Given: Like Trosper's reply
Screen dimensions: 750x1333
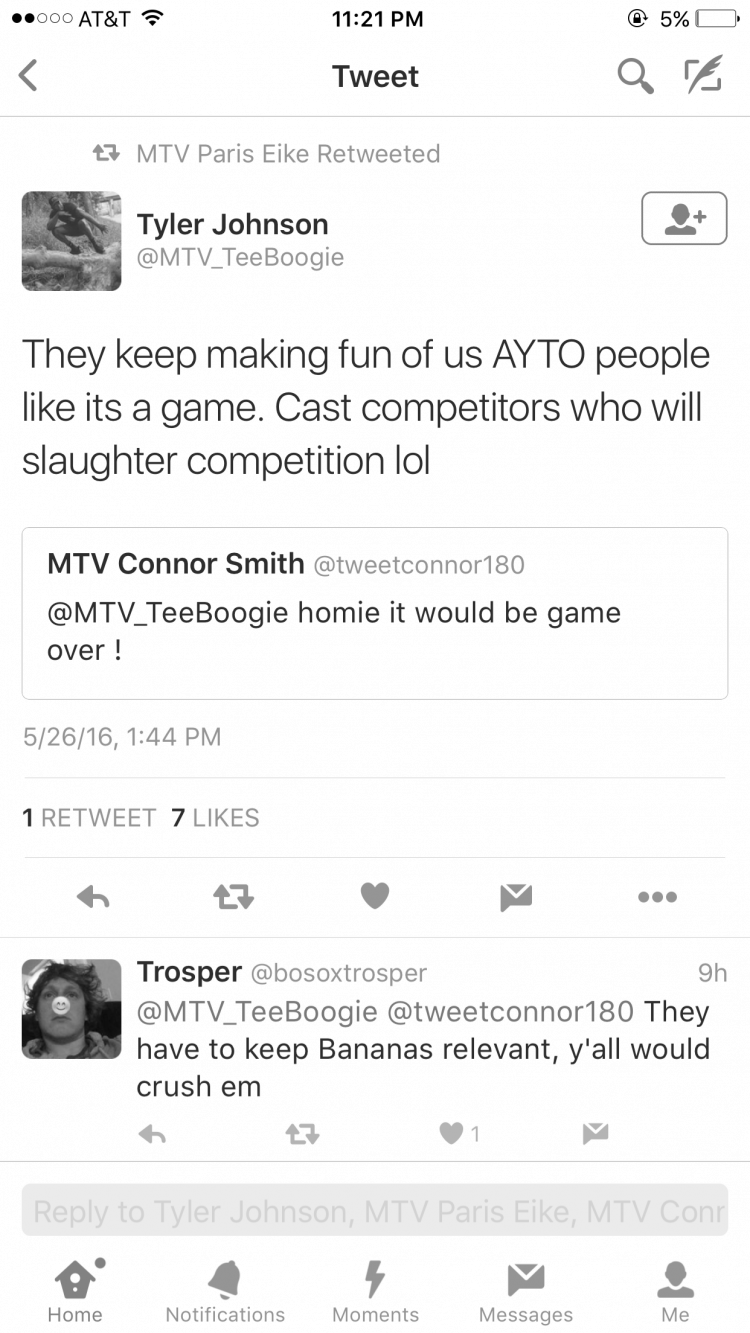Looking at the screenshot, I should (x=459, y=1133).
